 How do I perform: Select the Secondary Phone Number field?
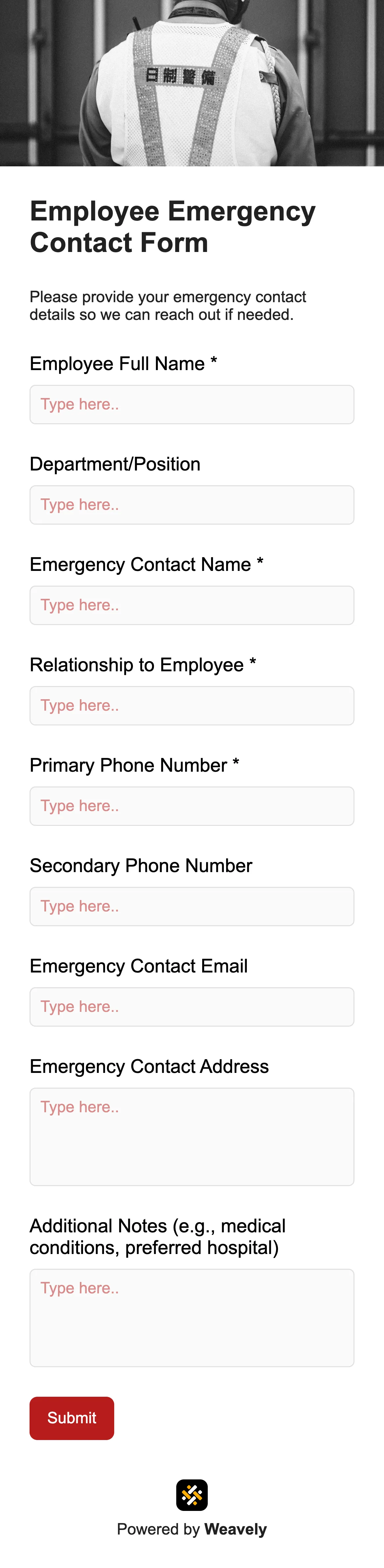(192, 906)
